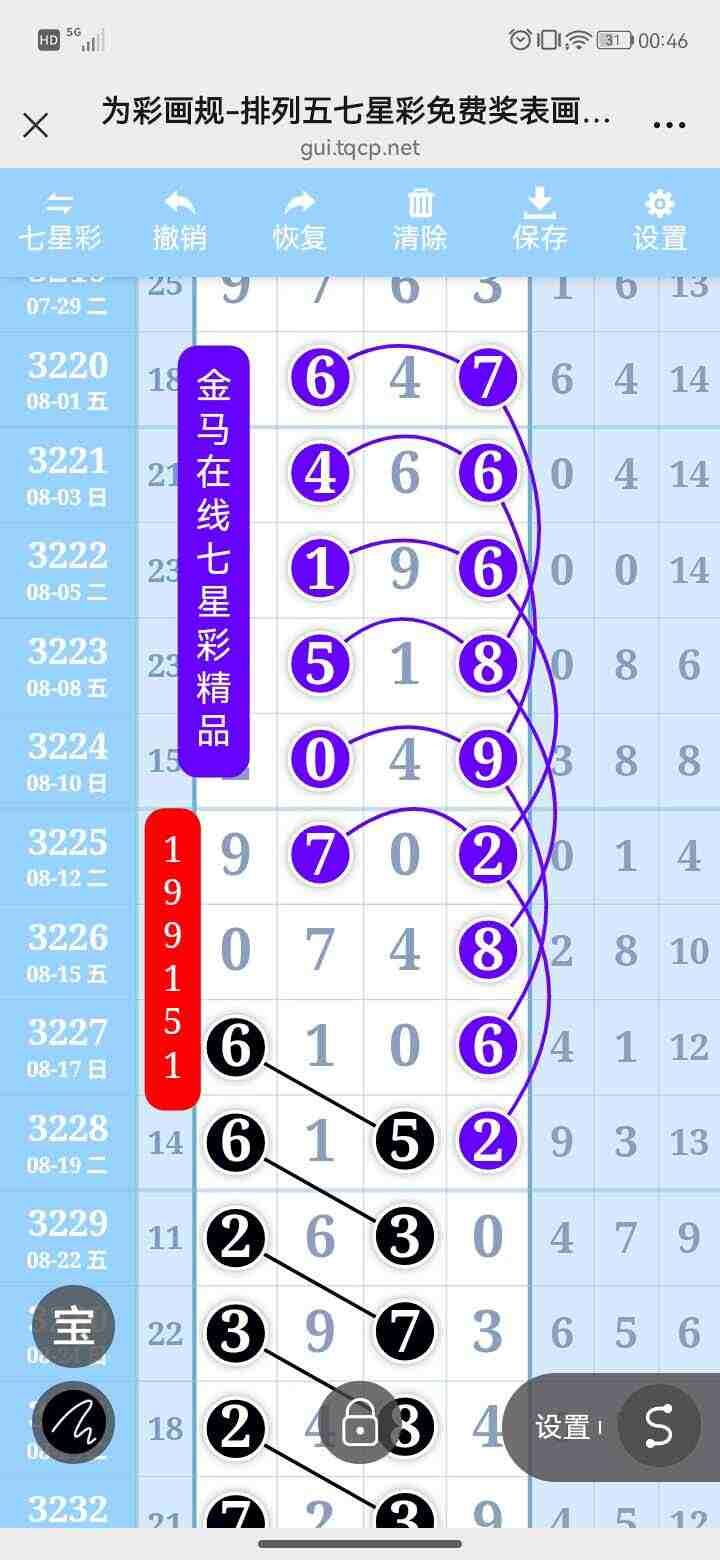
Task: Open the gui.tqcp.net site link
Action: (360, 150)
